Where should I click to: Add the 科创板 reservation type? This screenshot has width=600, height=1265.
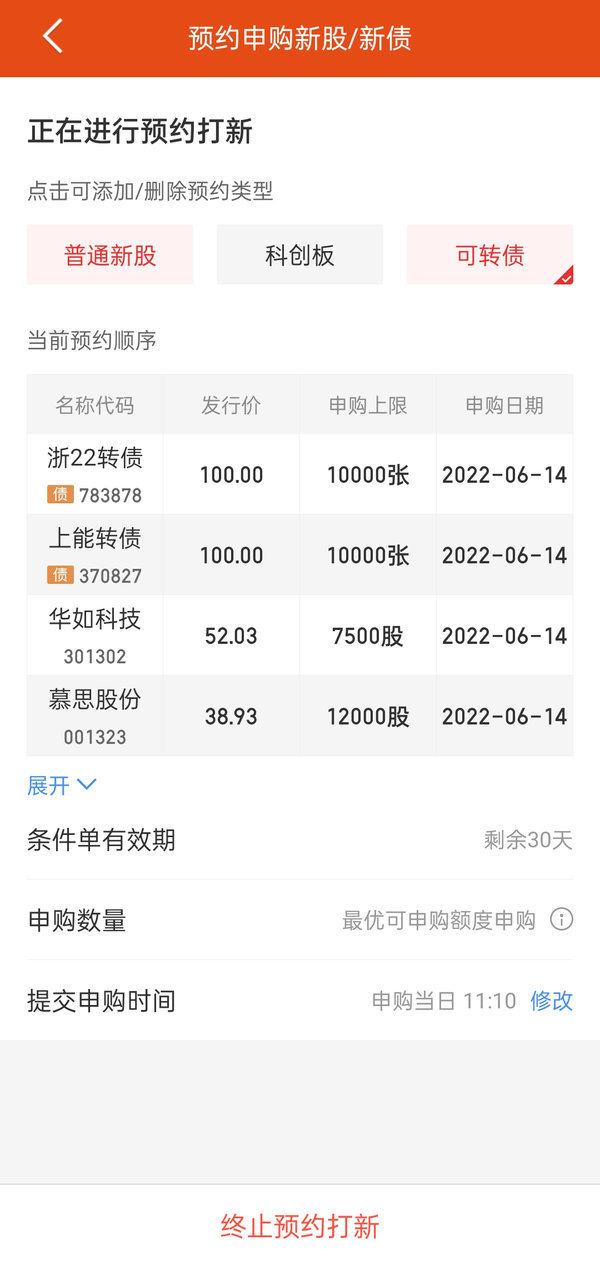[300, 255]
